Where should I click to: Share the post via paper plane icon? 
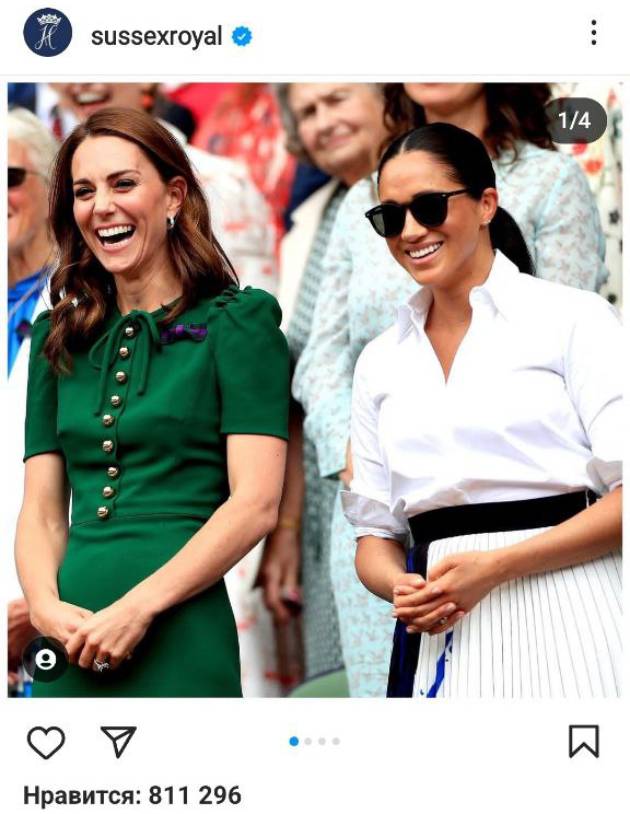[118, 741]
